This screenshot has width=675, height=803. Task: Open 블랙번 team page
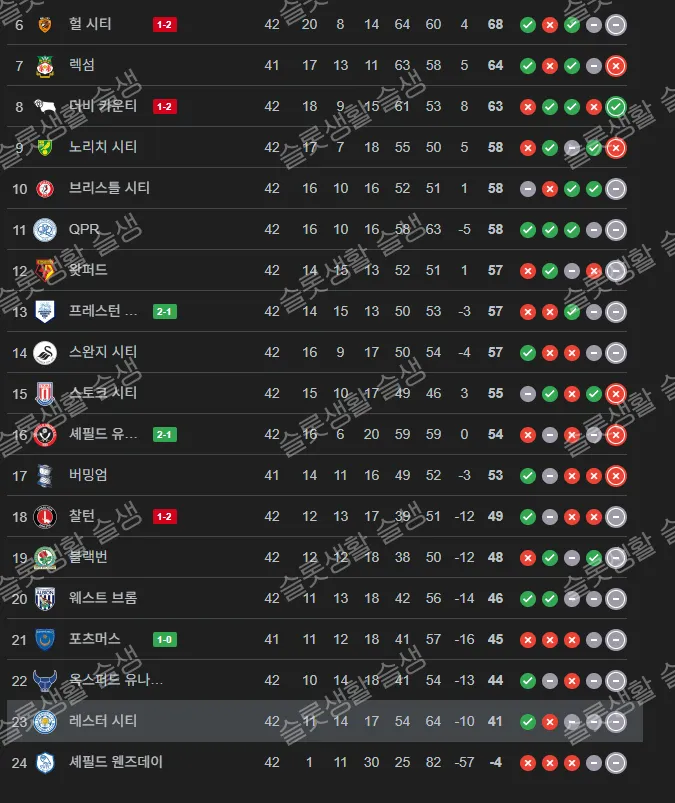[88, 557]
